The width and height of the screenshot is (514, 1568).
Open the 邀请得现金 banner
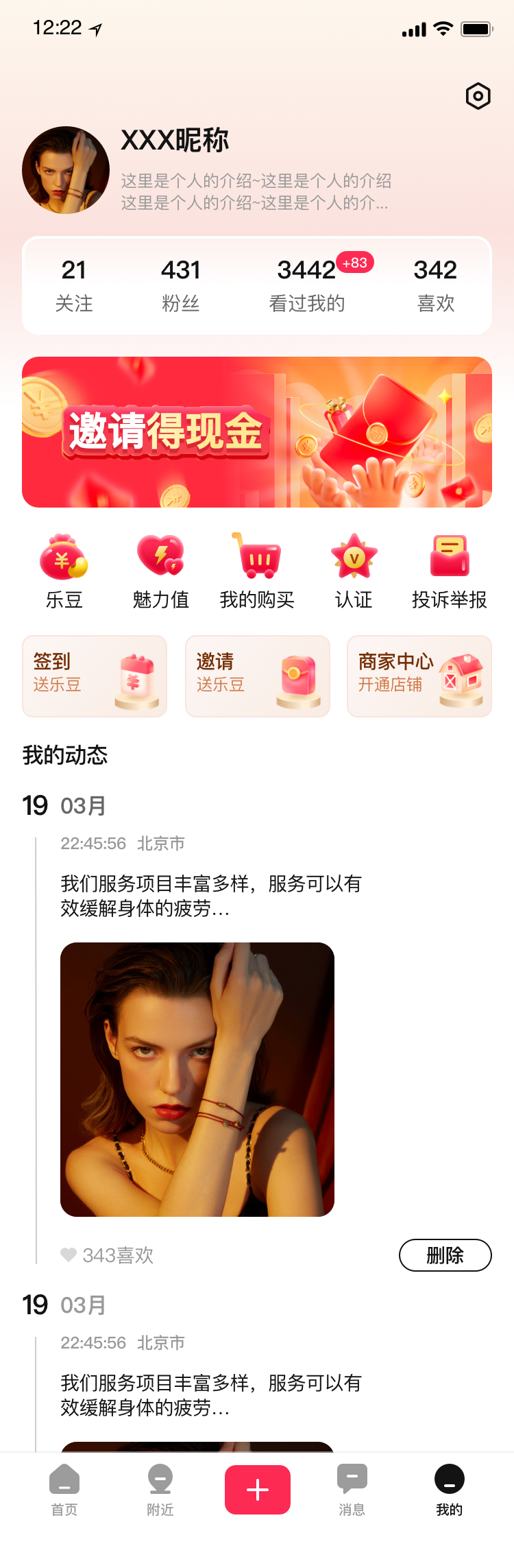coord(257,432)
